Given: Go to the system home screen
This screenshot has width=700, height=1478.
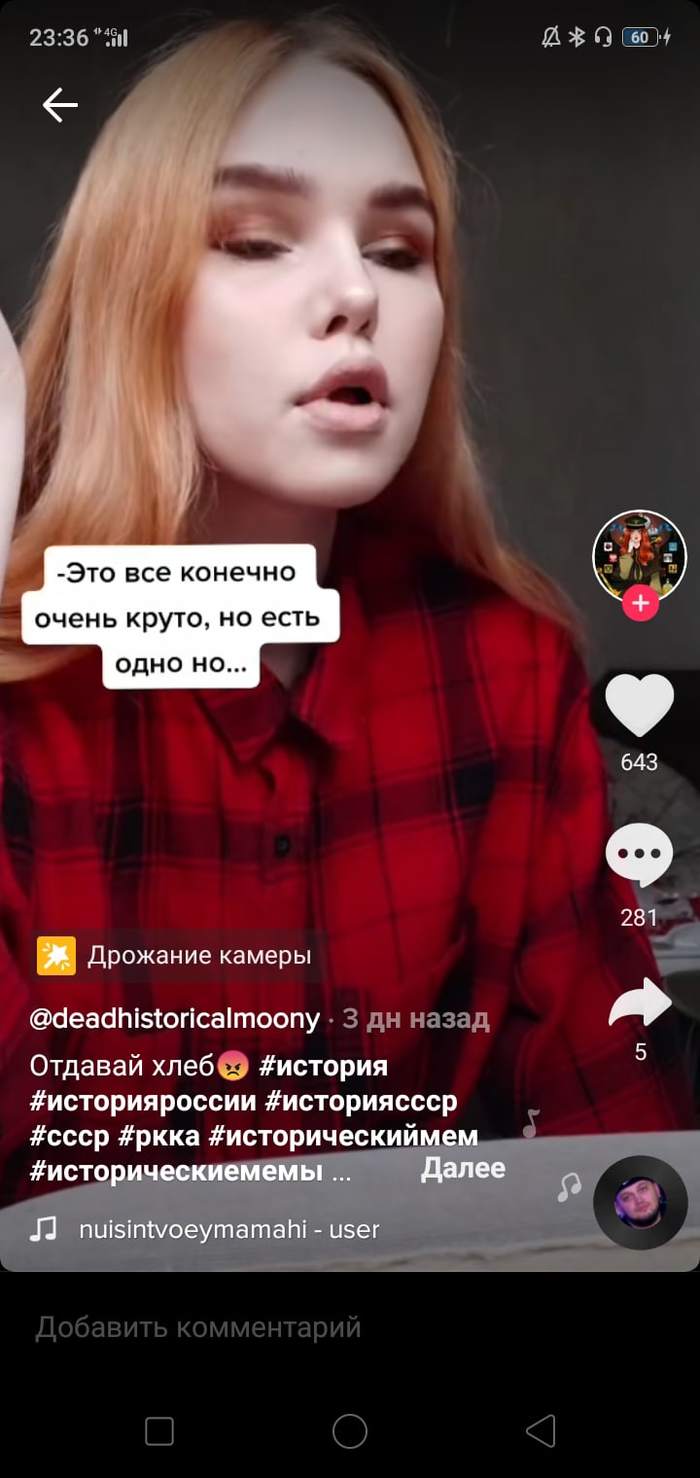Looking at the screenshot, I should coord(350,1431).
